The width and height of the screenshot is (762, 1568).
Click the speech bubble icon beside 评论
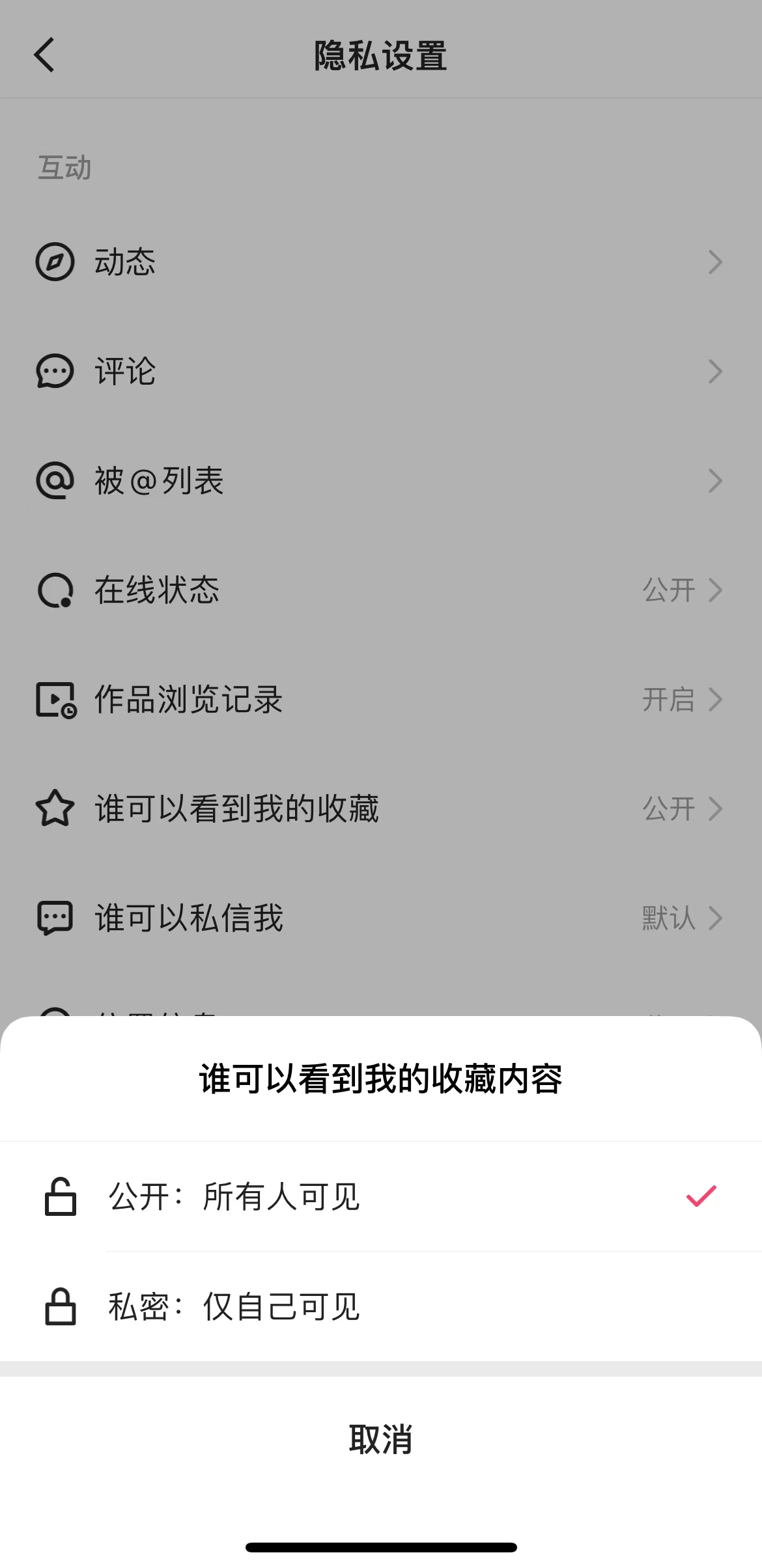click(55, 372)
